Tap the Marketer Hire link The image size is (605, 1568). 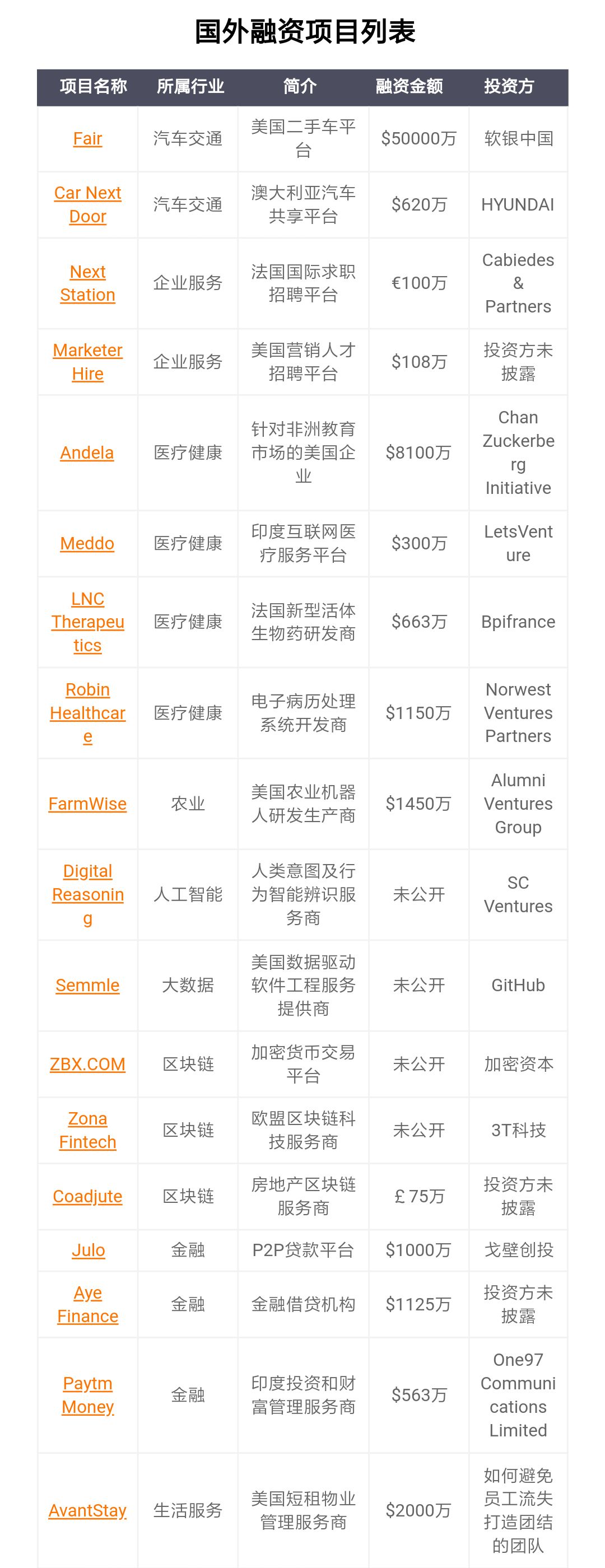(87, 362)
